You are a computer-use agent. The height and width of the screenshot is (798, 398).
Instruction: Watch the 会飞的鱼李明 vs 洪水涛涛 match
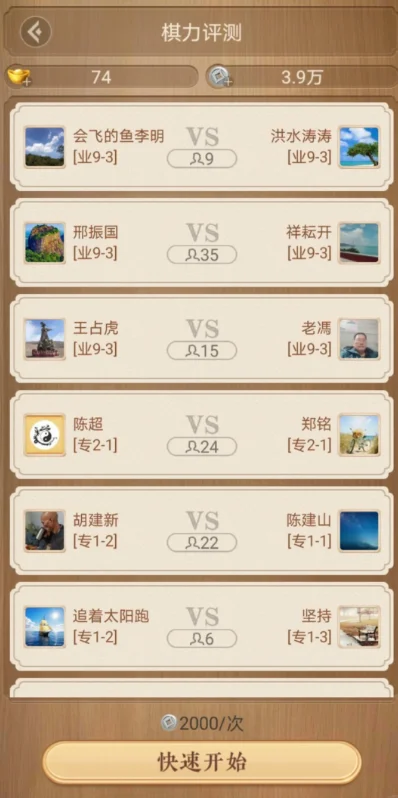click(x=202, y=147)
